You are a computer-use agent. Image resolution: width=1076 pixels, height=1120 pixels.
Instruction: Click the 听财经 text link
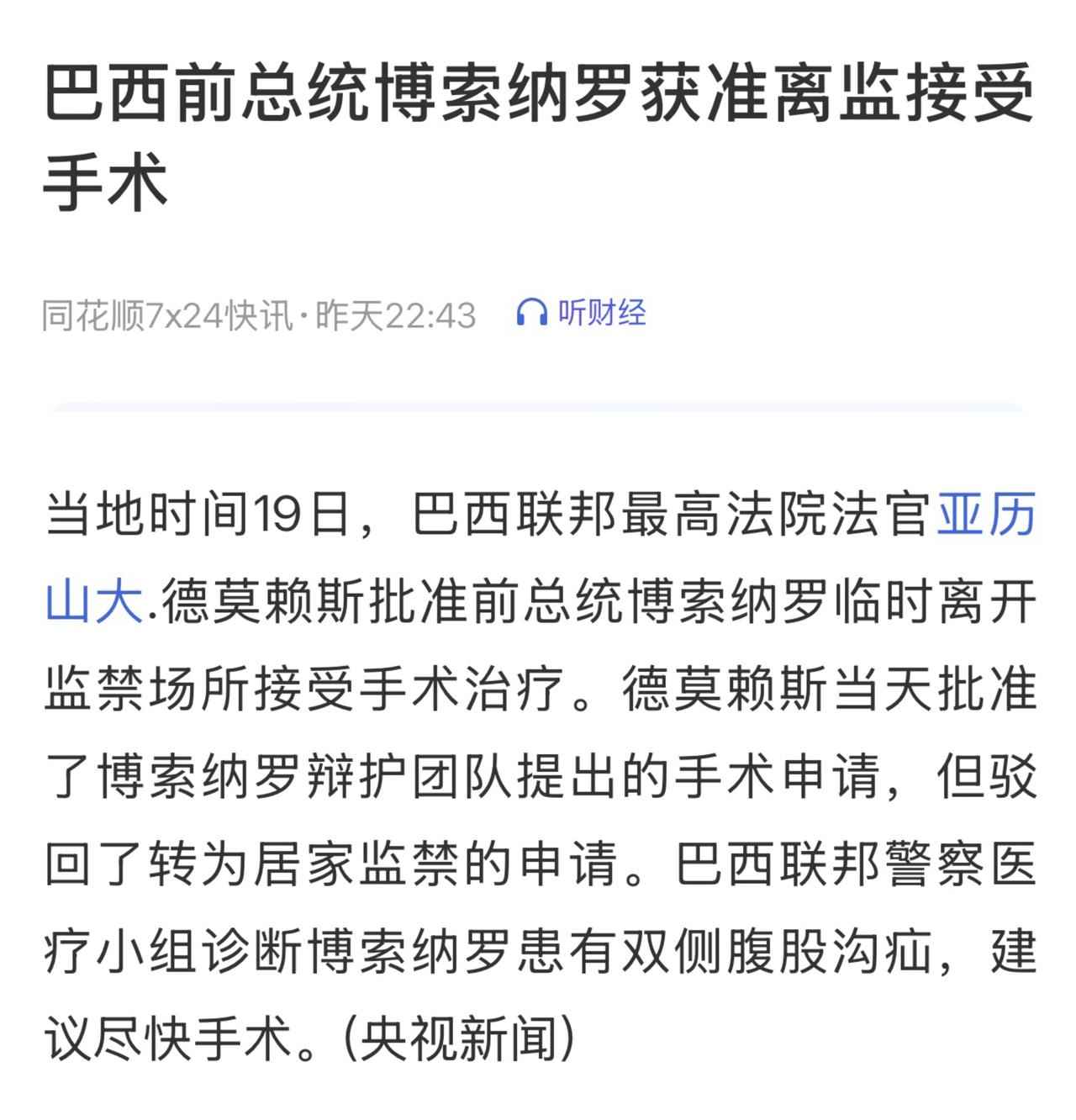tap(604, 313)
